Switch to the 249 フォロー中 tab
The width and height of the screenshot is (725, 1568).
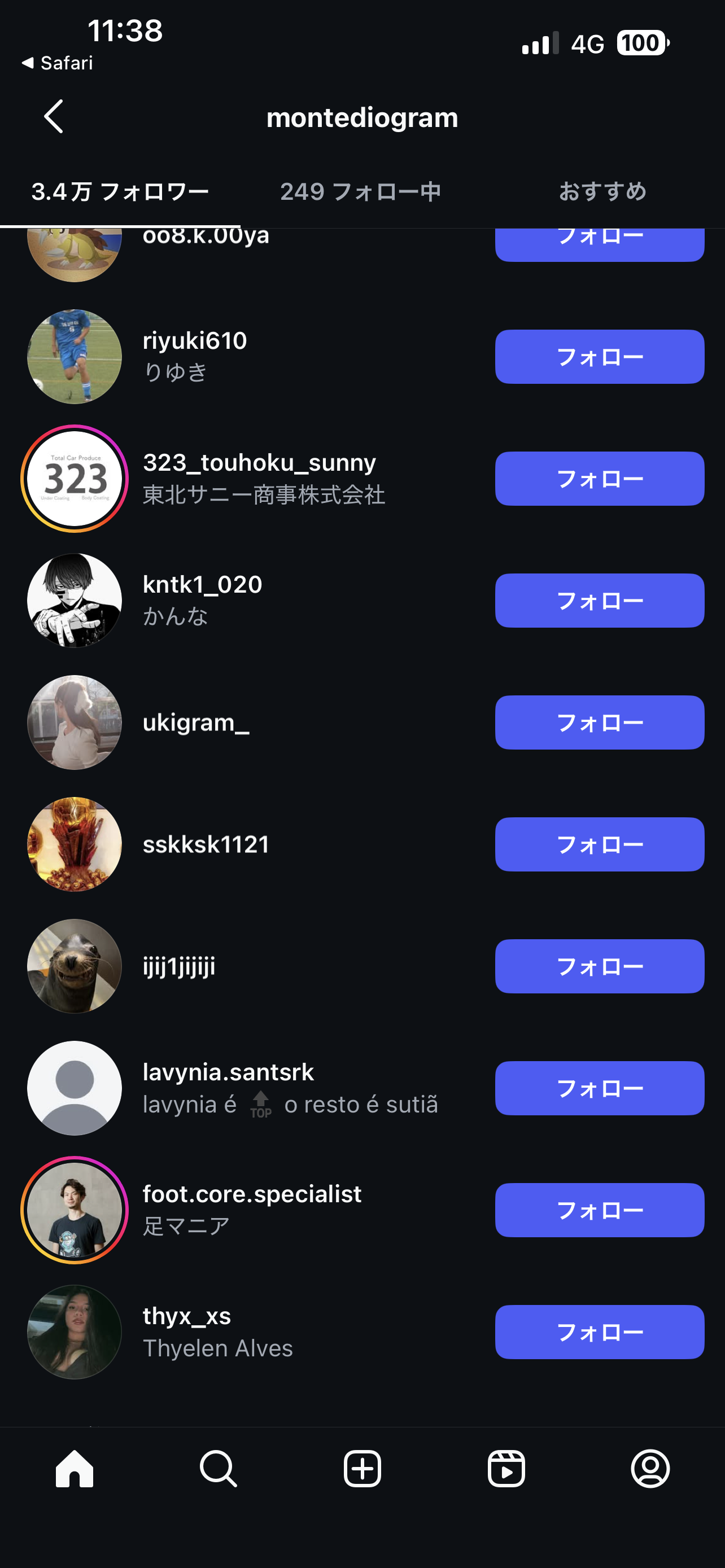360,192
